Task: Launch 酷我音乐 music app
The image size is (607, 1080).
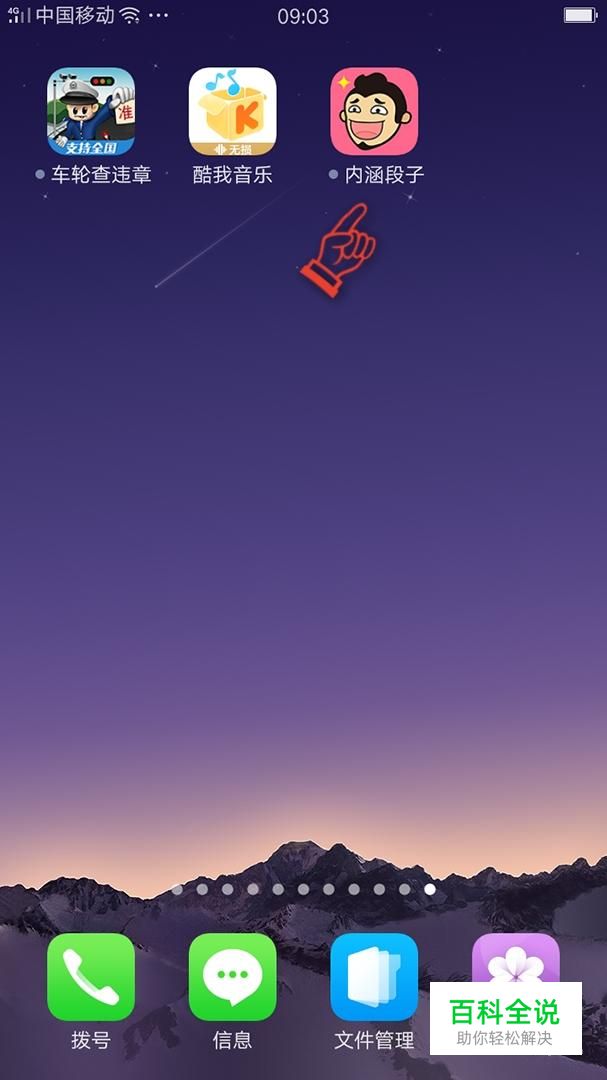Action: (x=232, y=112)
